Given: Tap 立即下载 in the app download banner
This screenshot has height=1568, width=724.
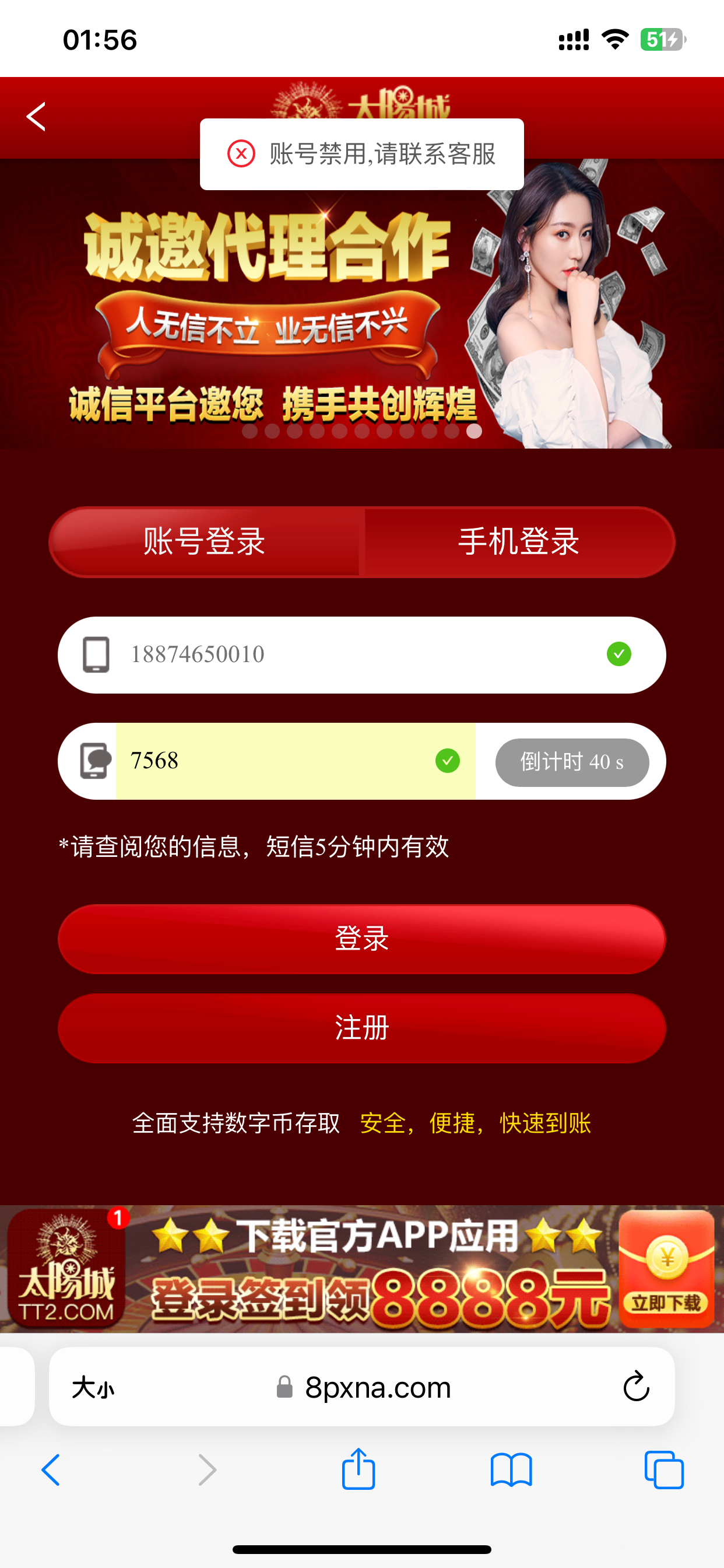Looking at the screenshot, I should (666, 1303).
